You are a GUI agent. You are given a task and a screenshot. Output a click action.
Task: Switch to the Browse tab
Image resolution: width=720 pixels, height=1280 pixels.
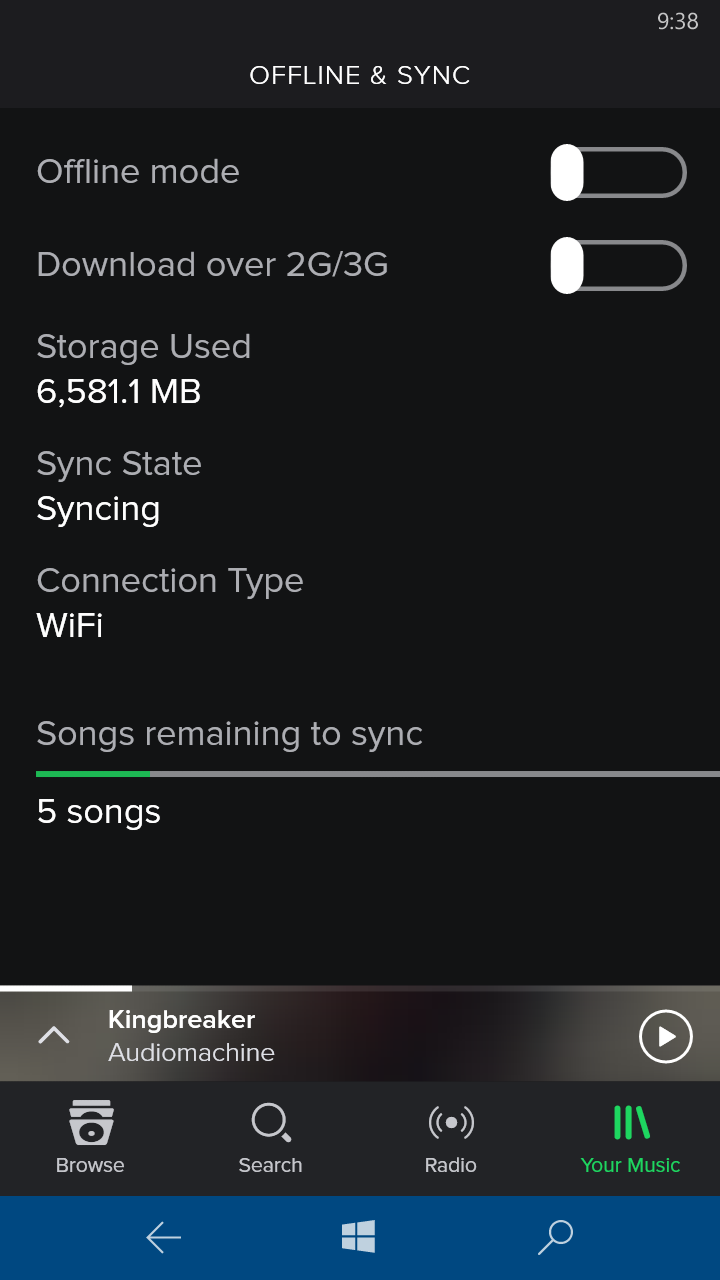90,1138
